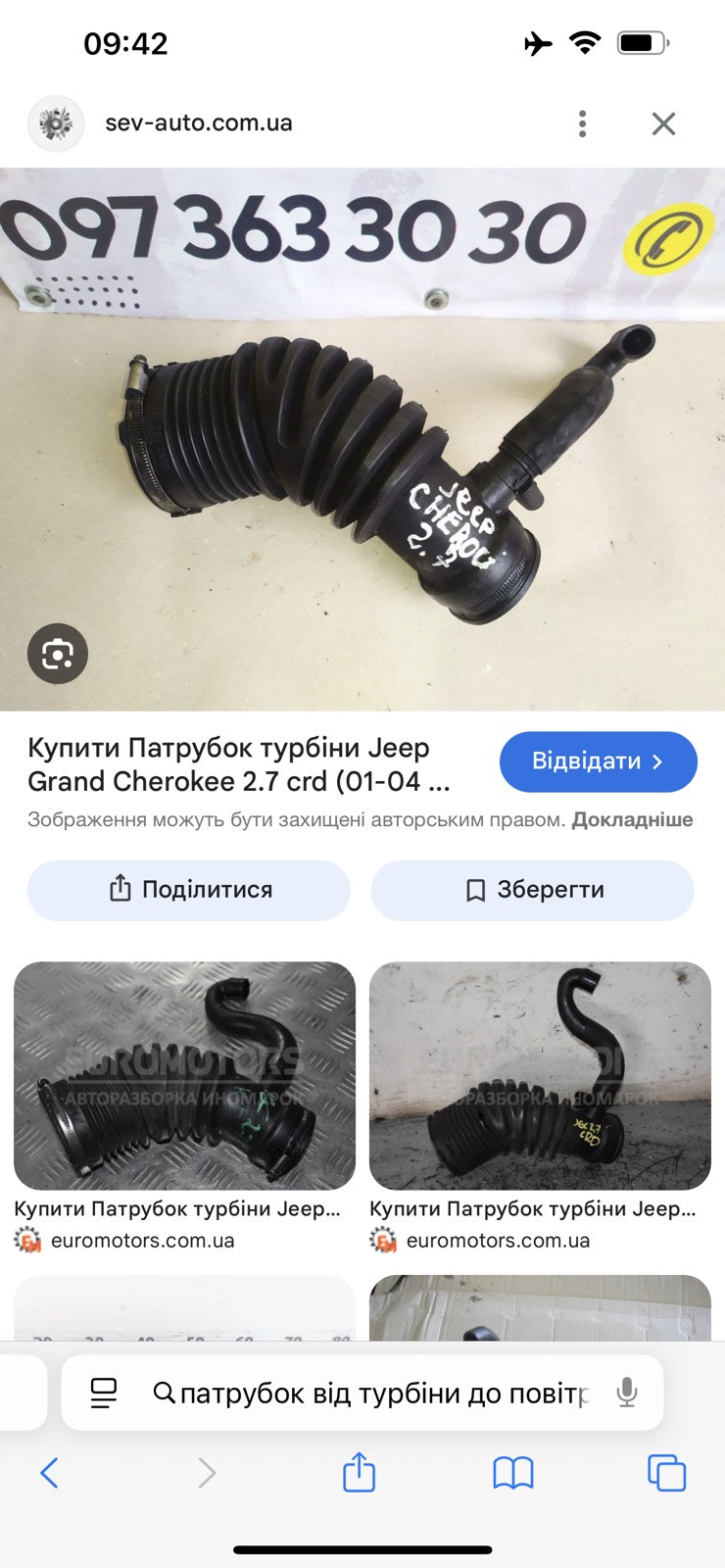This screenshot has width=725, height=1568.
Task: Search the image with the Lens icon
Action: 58,654
